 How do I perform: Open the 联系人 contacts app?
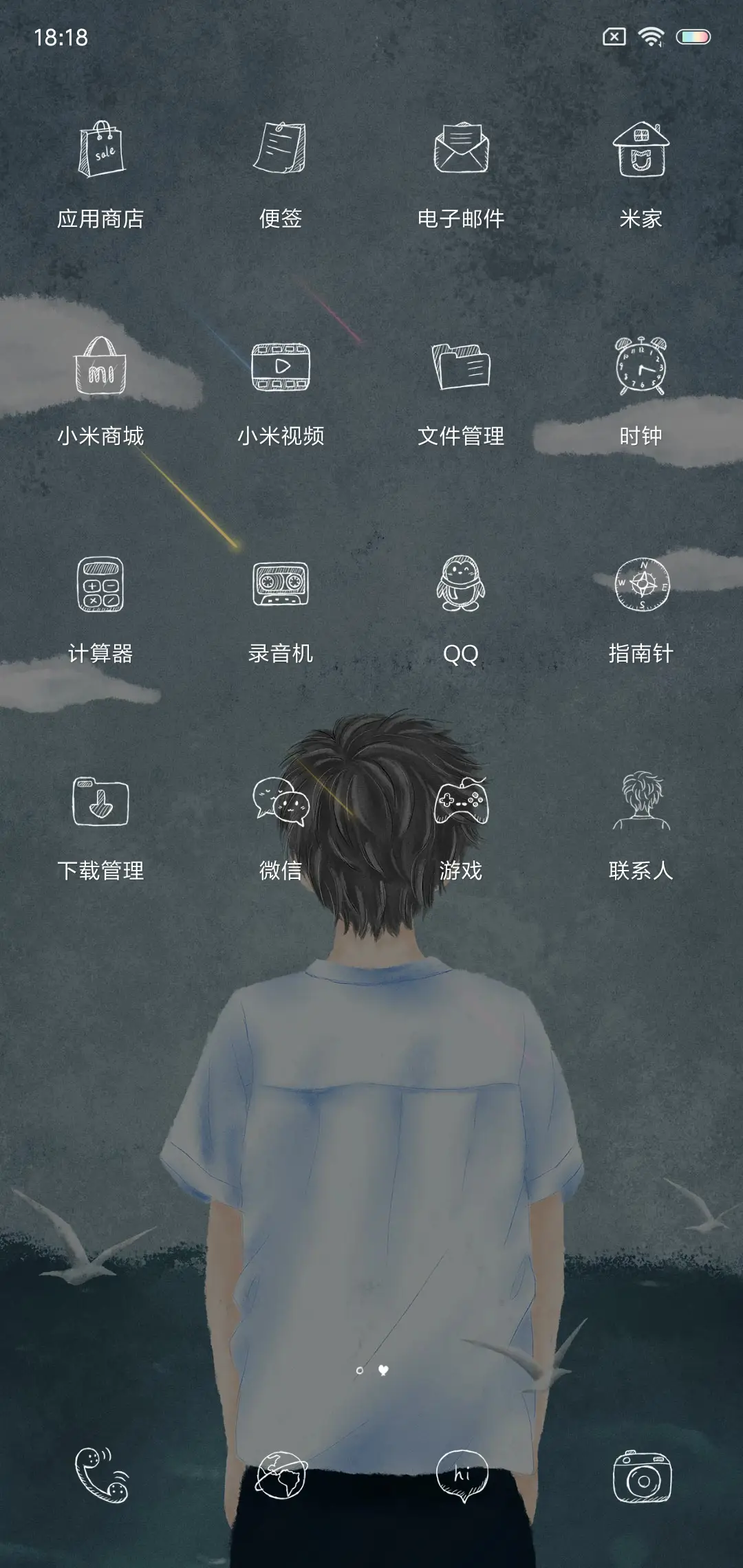643,805
